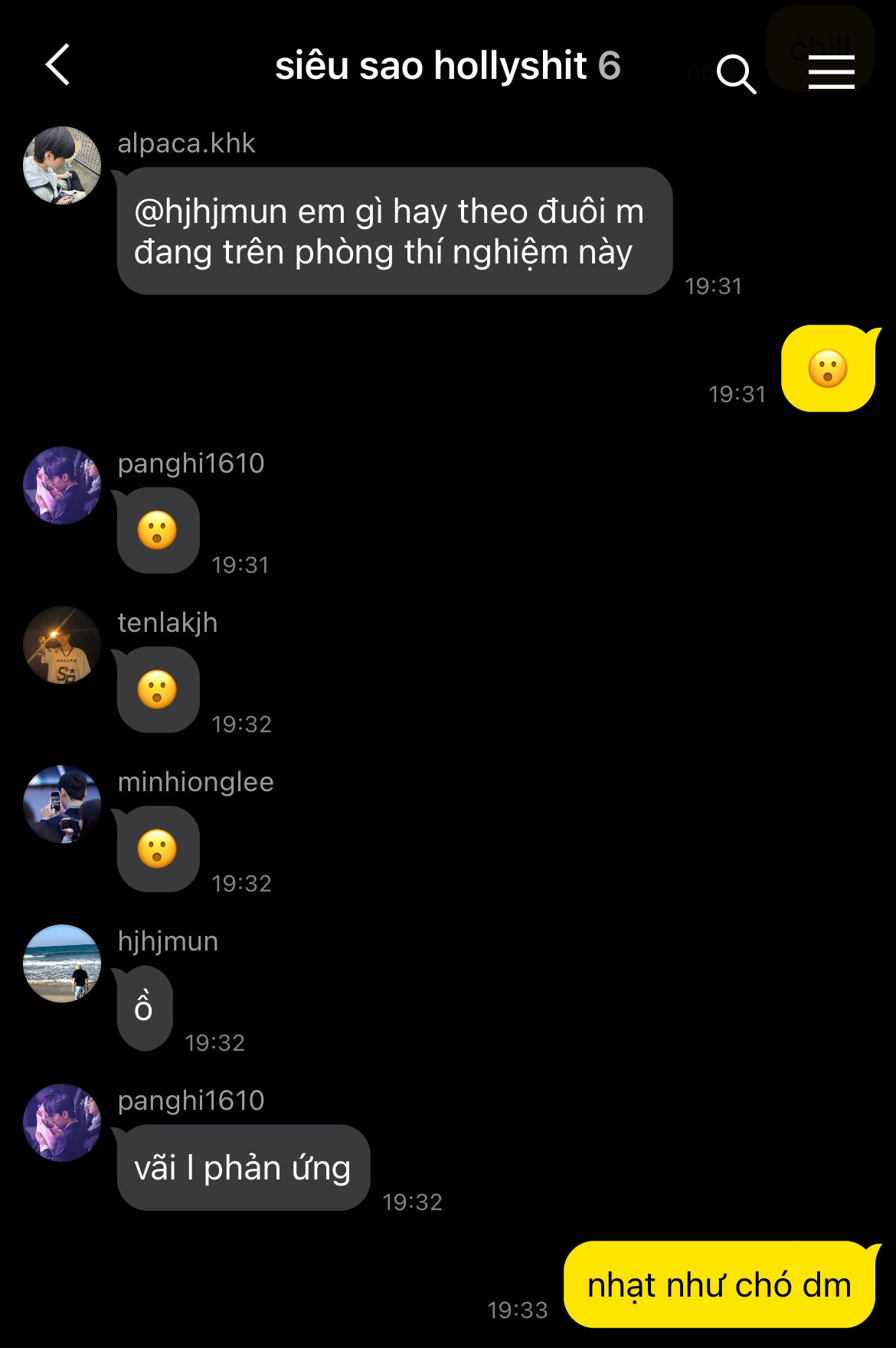Viewport: 896px width, 1348px height.
Task: View alpaca.khk's profile picture
Action: (x=62, y=165)
